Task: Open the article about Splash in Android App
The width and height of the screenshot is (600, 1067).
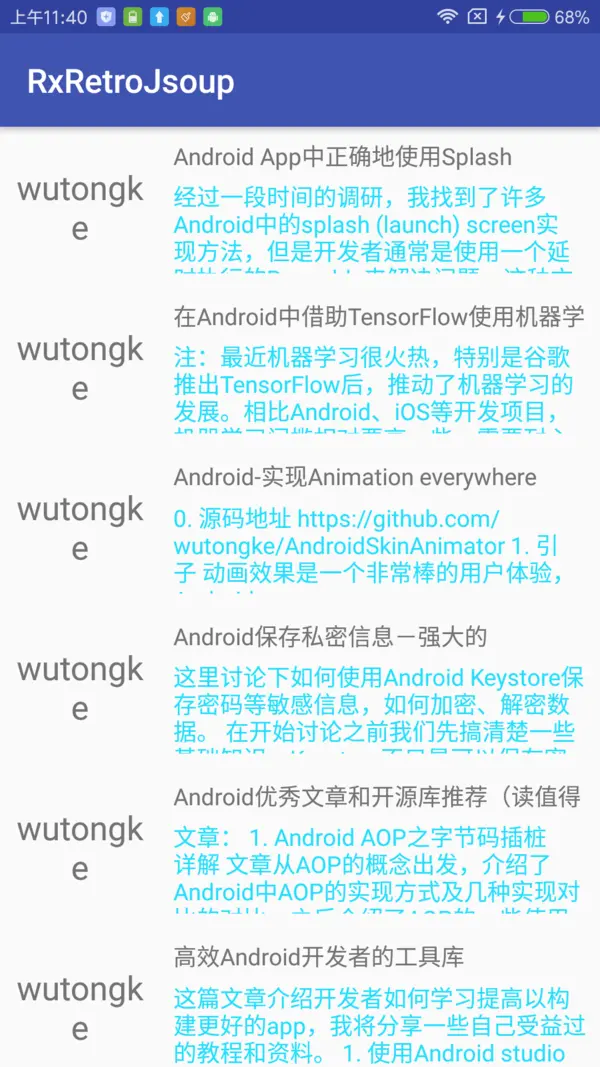Action: pos(343,157)
